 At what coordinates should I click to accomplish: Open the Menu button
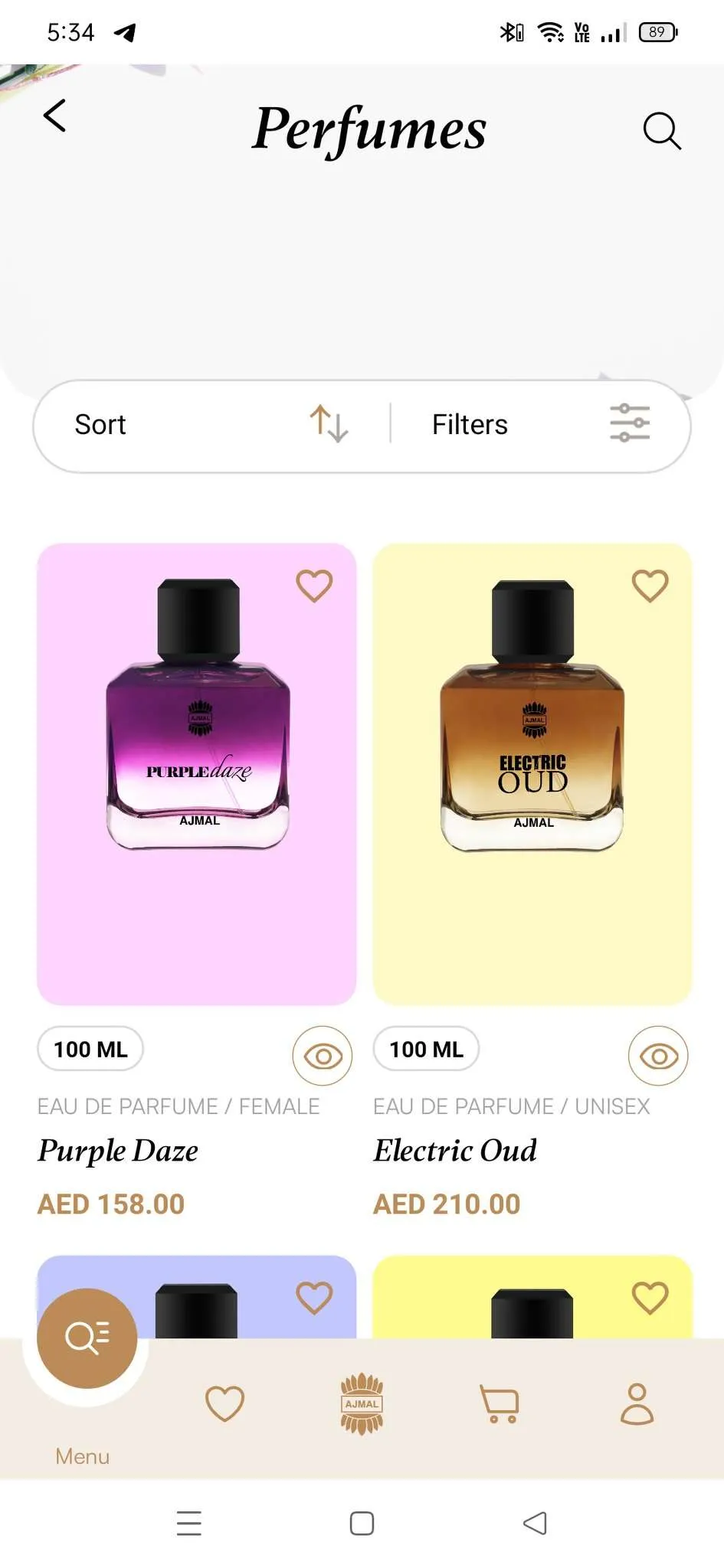(87, 1338)
